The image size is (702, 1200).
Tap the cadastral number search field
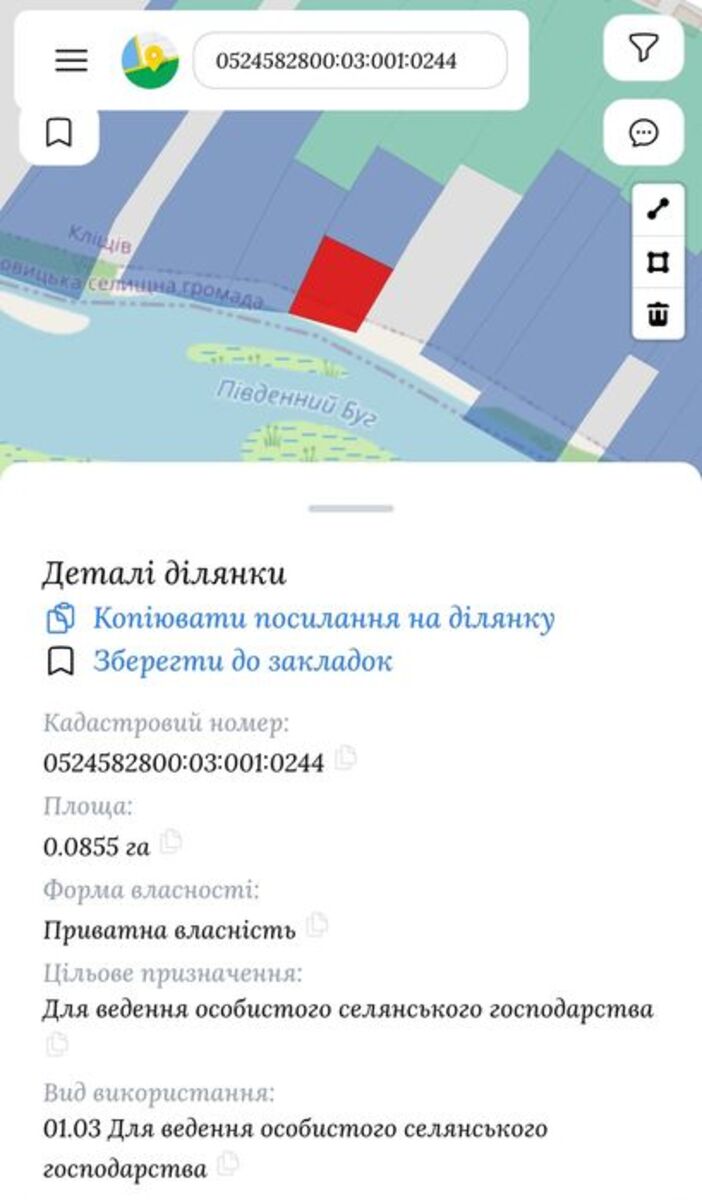(349, 61)
